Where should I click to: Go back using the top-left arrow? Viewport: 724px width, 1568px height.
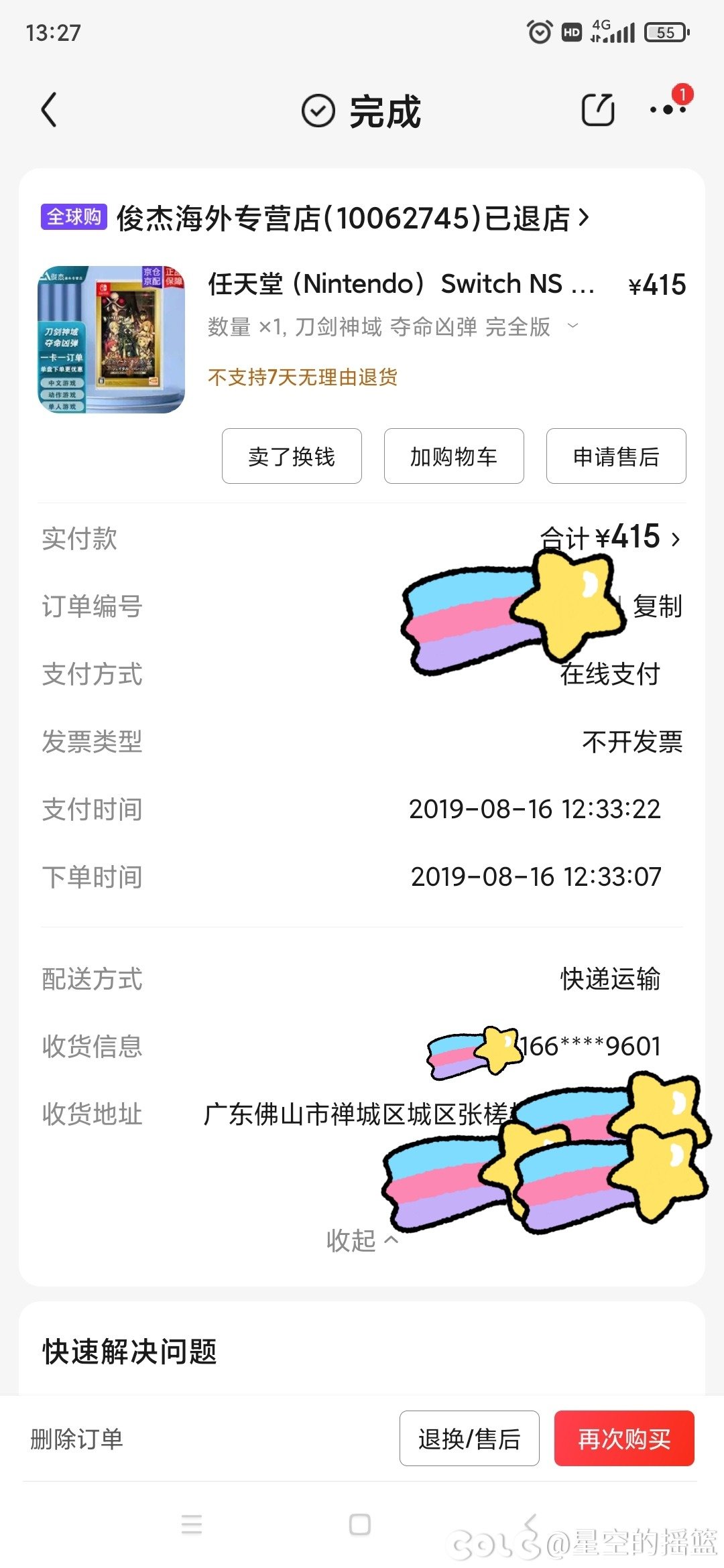coord(50,110)
